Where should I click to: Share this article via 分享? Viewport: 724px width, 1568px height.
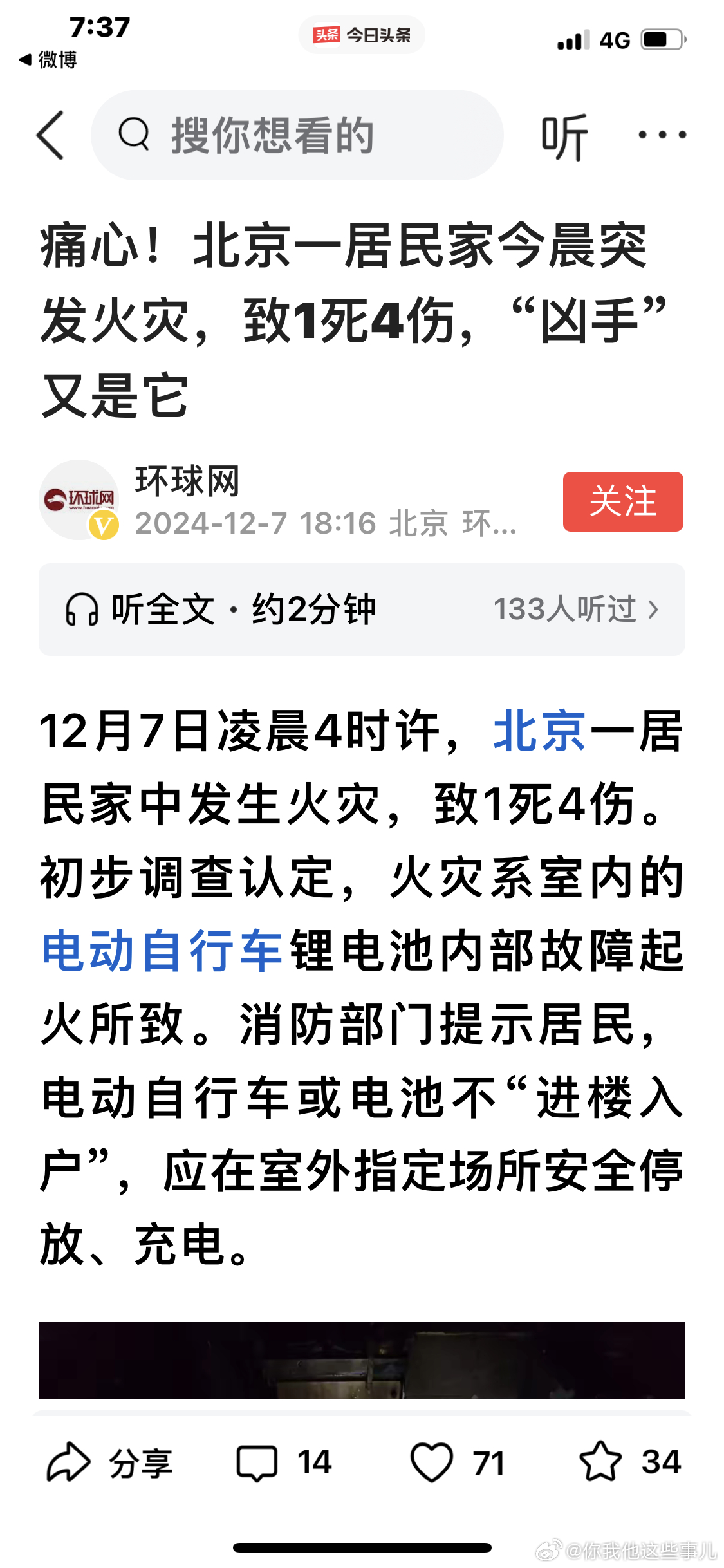(109, 1462)
